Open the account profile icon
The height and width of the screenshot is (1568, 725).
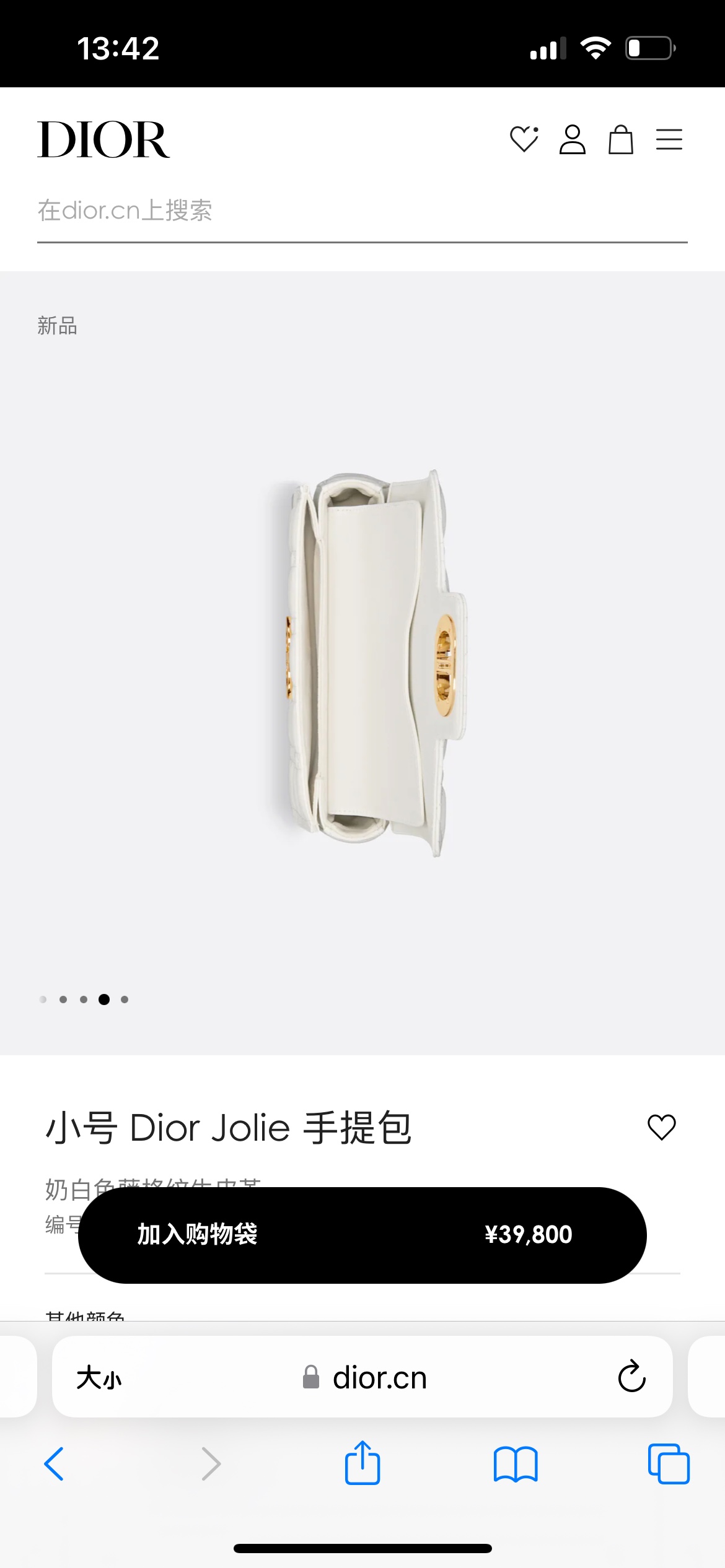(572, 139)
